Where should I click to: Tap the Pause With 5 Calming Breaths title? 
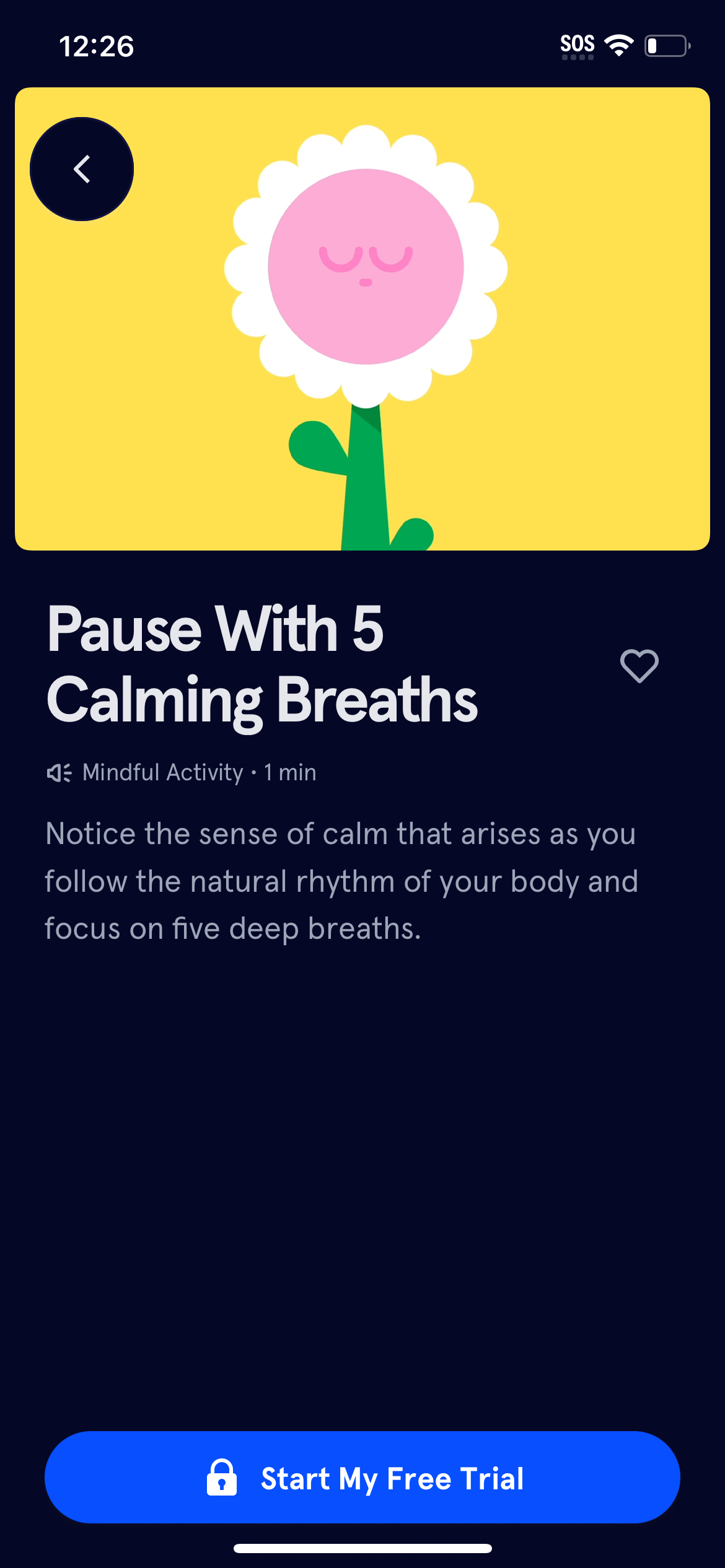260,663
